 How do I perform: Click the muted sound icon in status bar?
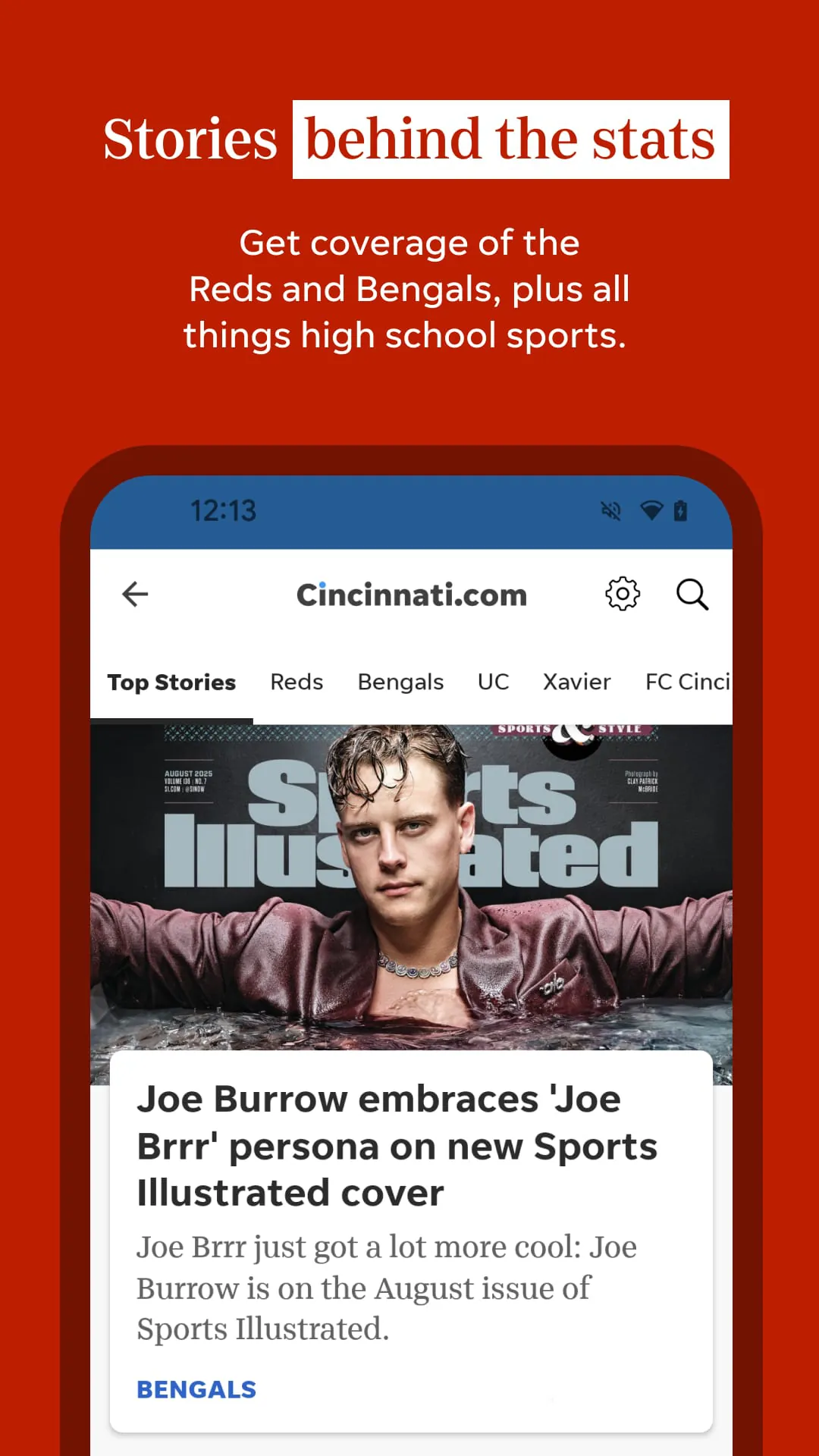[x=611, y=511]
